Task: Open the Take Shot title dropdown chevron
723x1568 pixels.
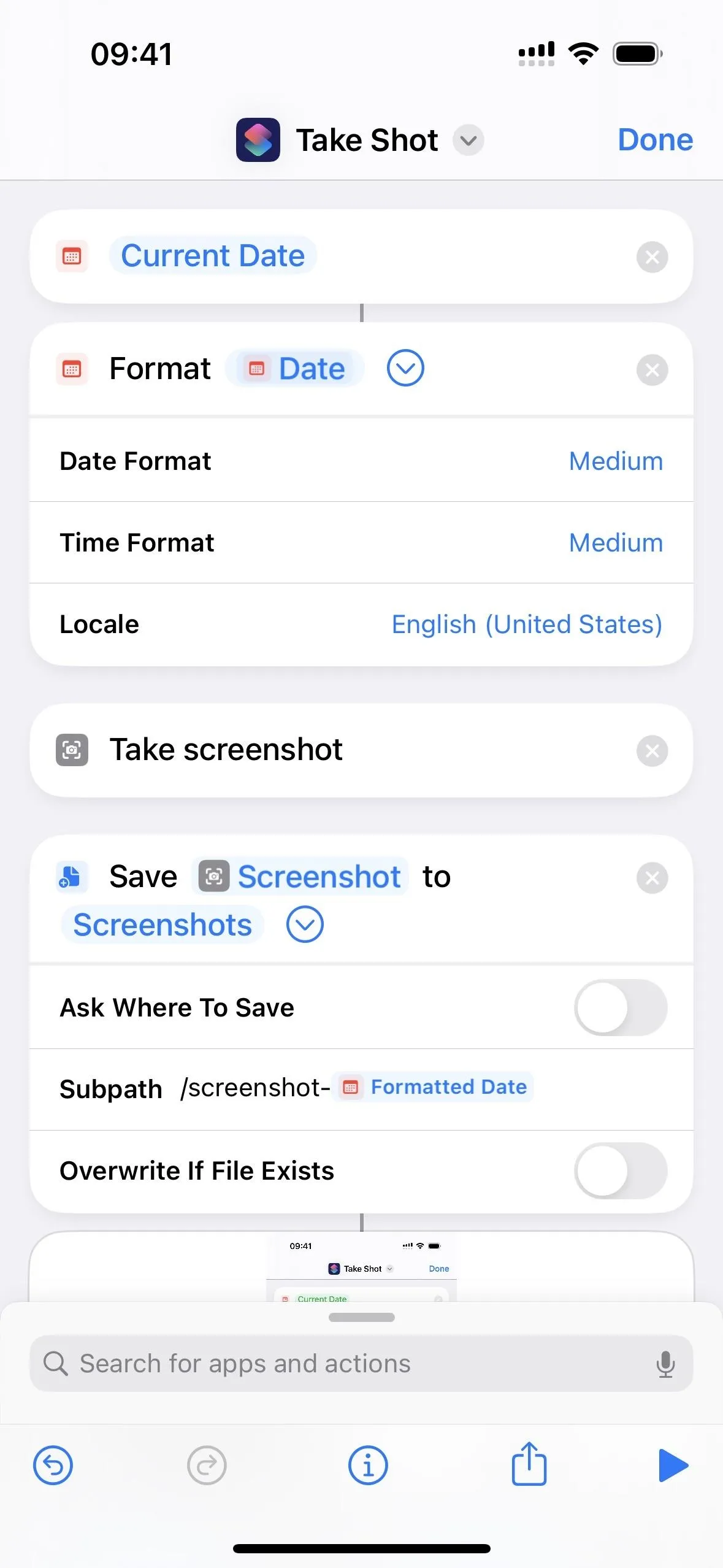Action: 469,140
